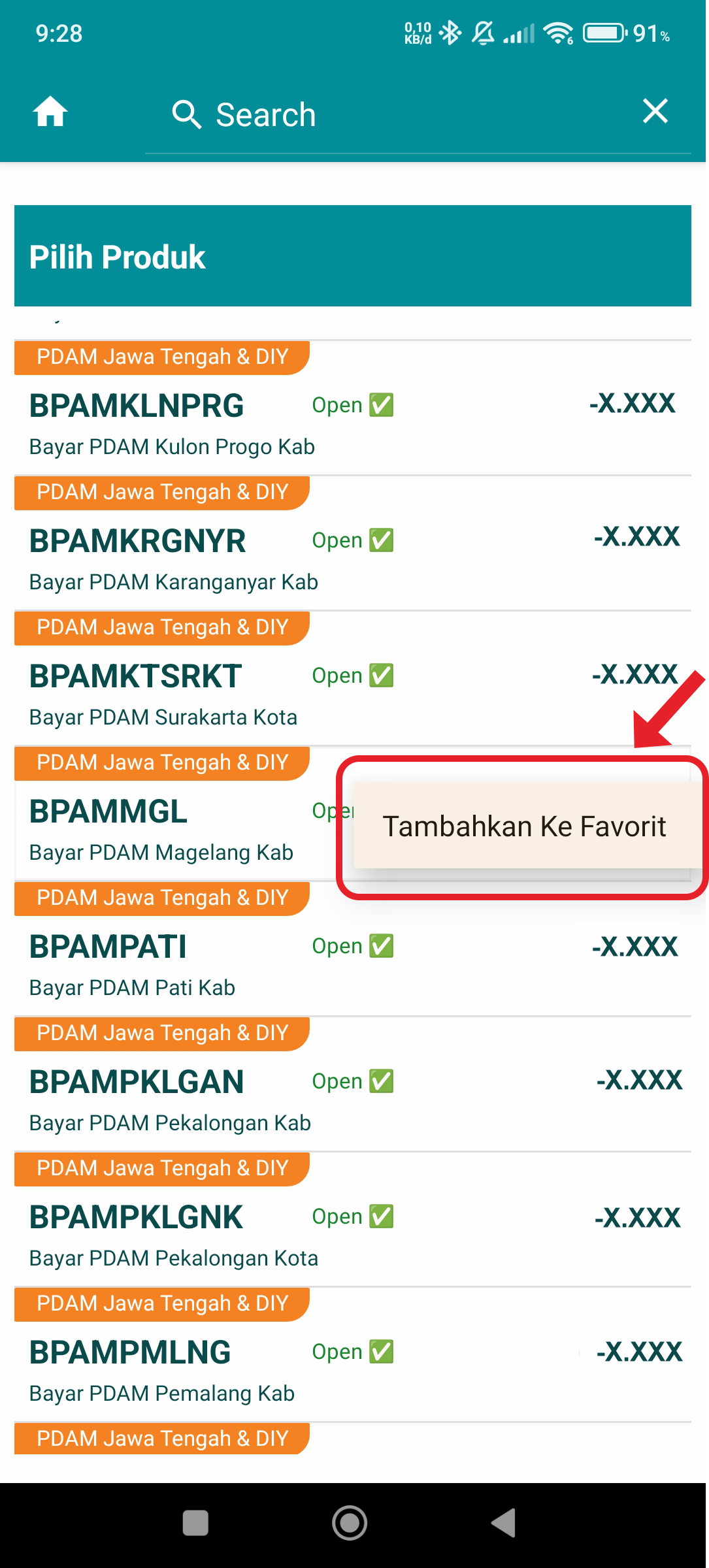Image resolution: width=709 pixels, height=1568 pixels.
Task: Close the search with the X icon
Action: [655, 111]
